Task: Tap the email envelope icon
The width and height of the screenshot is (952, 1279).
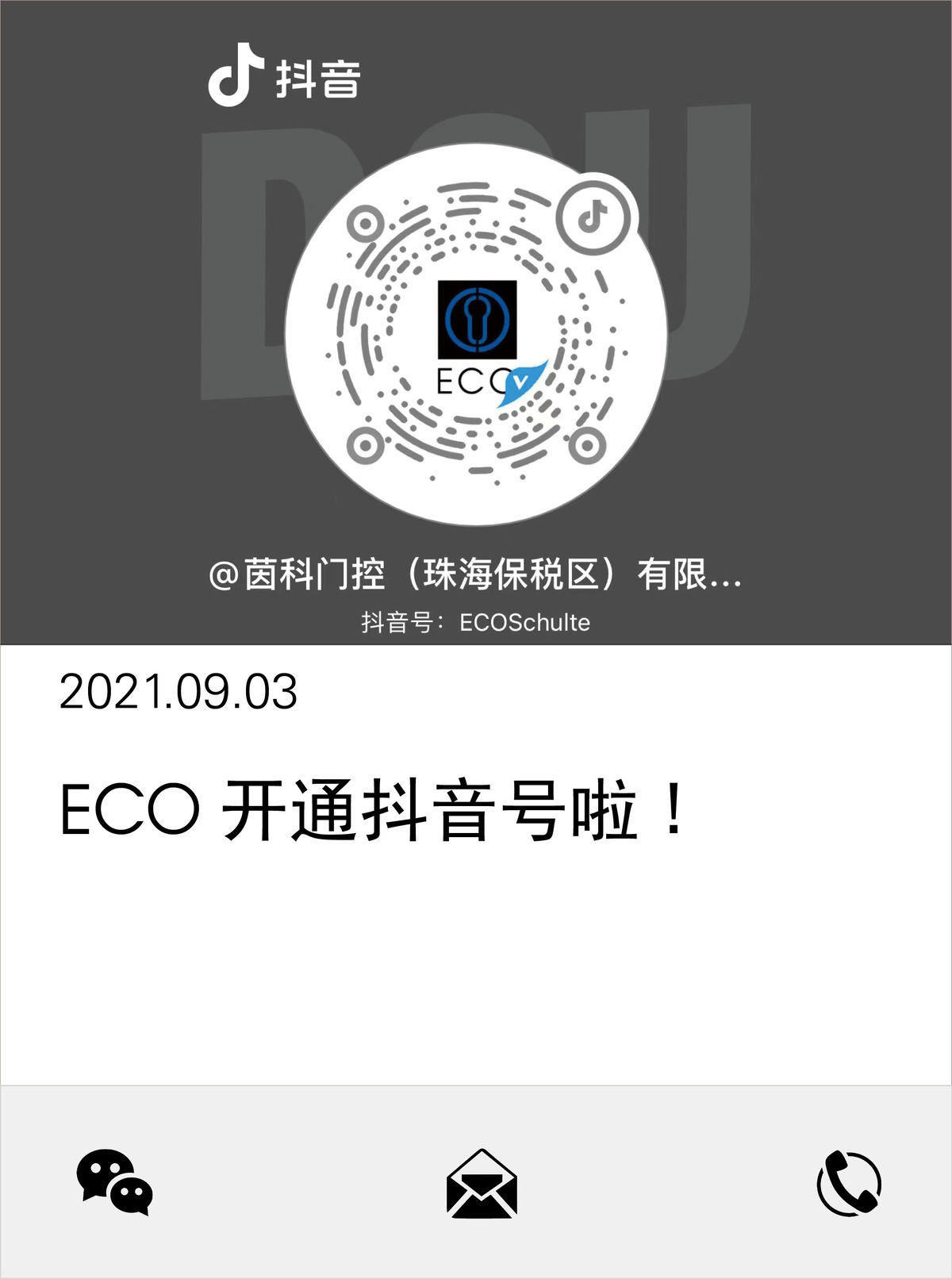Action: point(482,1184)
